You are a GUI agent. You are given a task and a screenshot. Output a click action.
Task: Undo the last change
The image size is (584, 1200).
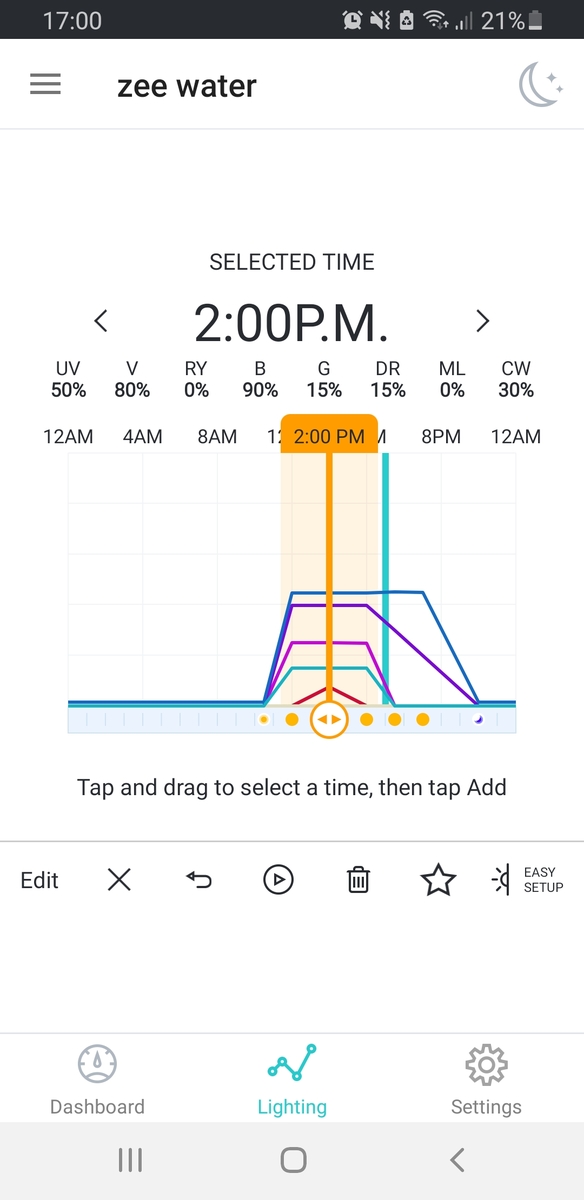(x=199, y=880)
